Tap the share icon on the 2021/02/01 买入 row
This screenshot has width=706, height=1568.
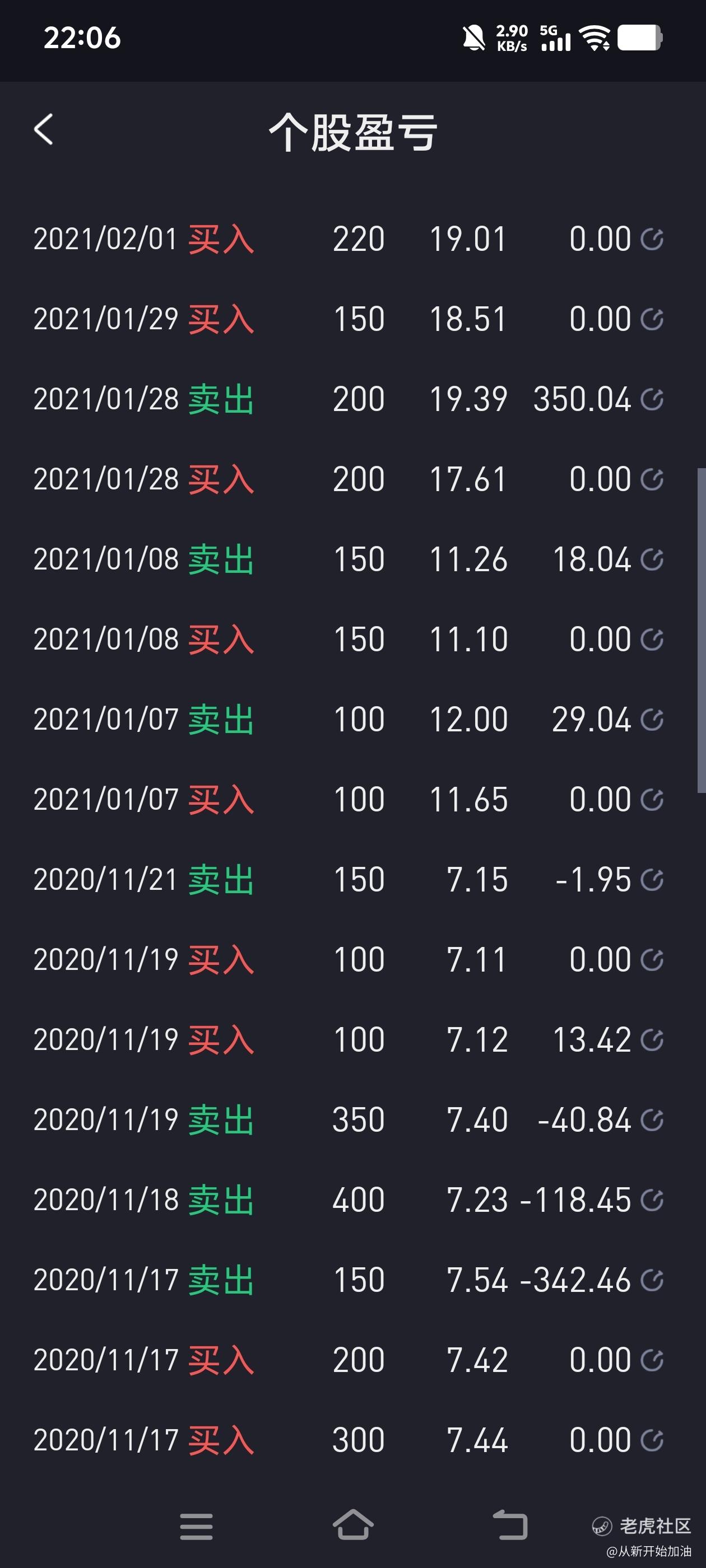(652, 239)
